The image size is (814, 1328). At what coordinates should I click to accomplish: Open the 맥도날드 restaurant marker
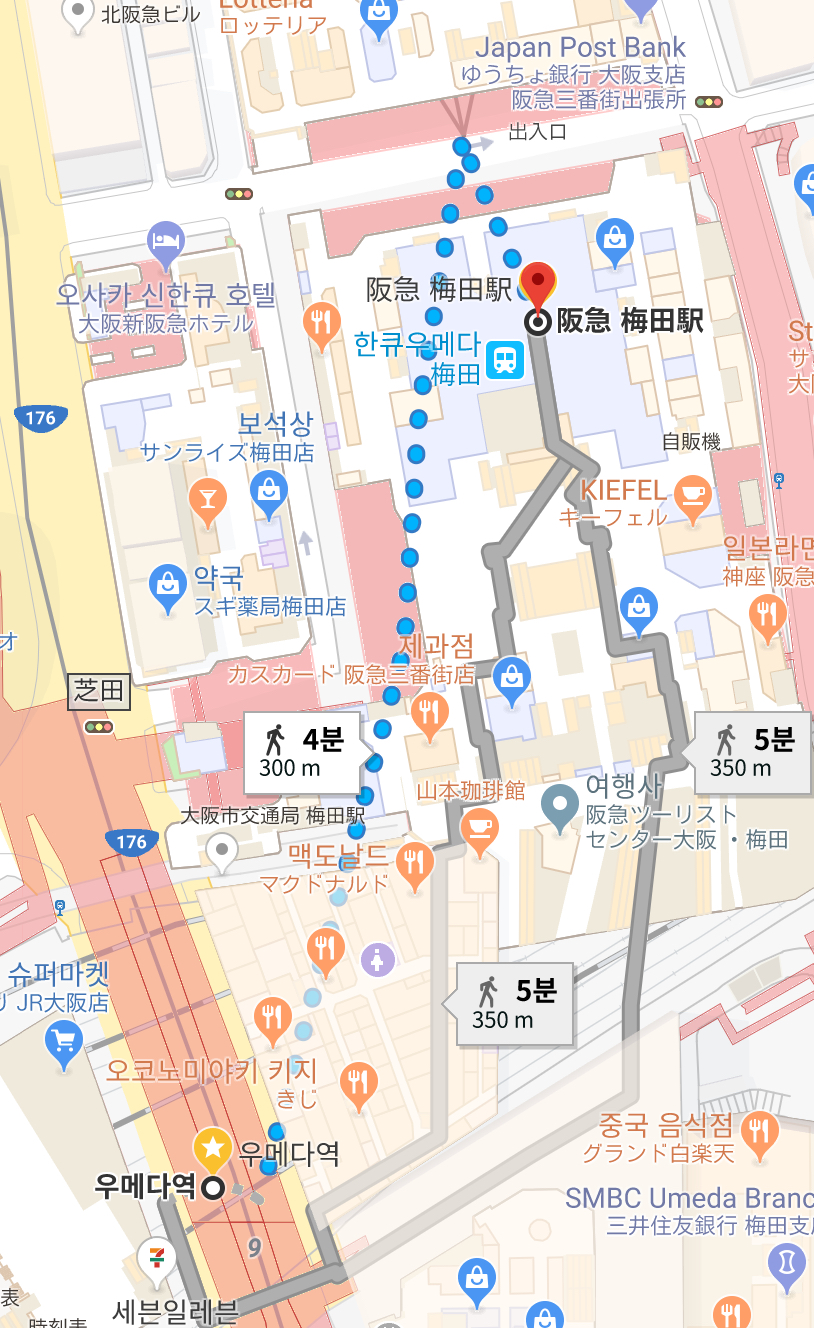pos(411,861)
